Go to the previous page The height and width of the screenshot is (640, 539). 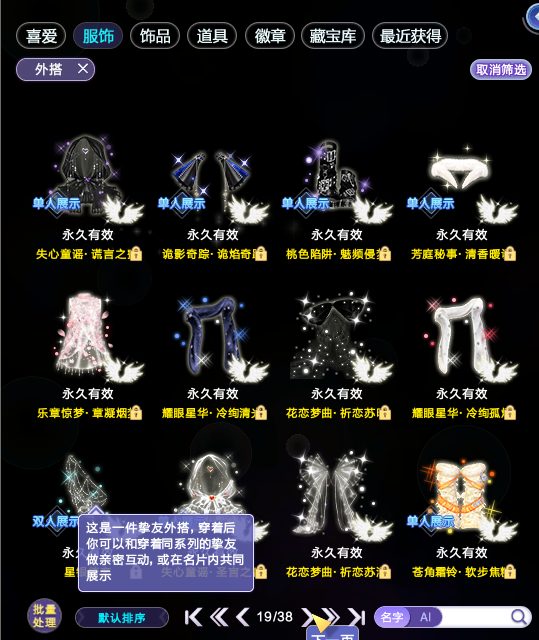click(243, 617)
